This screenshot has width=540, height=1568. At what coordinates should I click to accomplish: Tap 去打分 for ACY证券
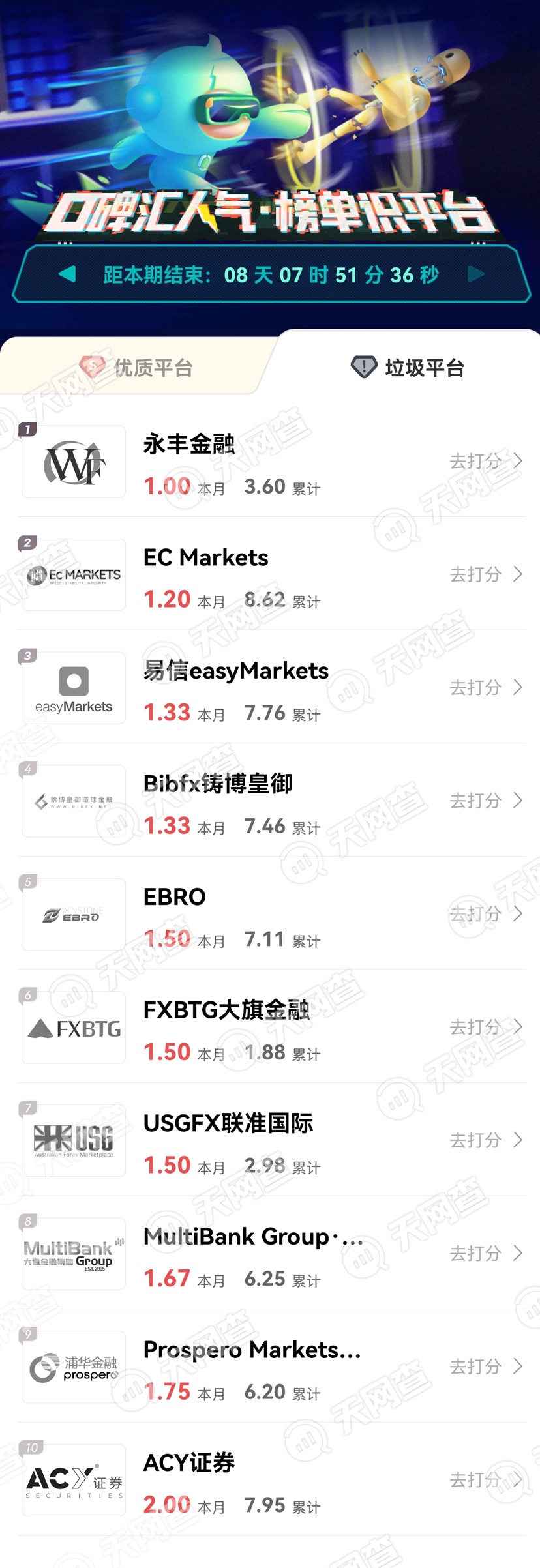point(485,1479)
